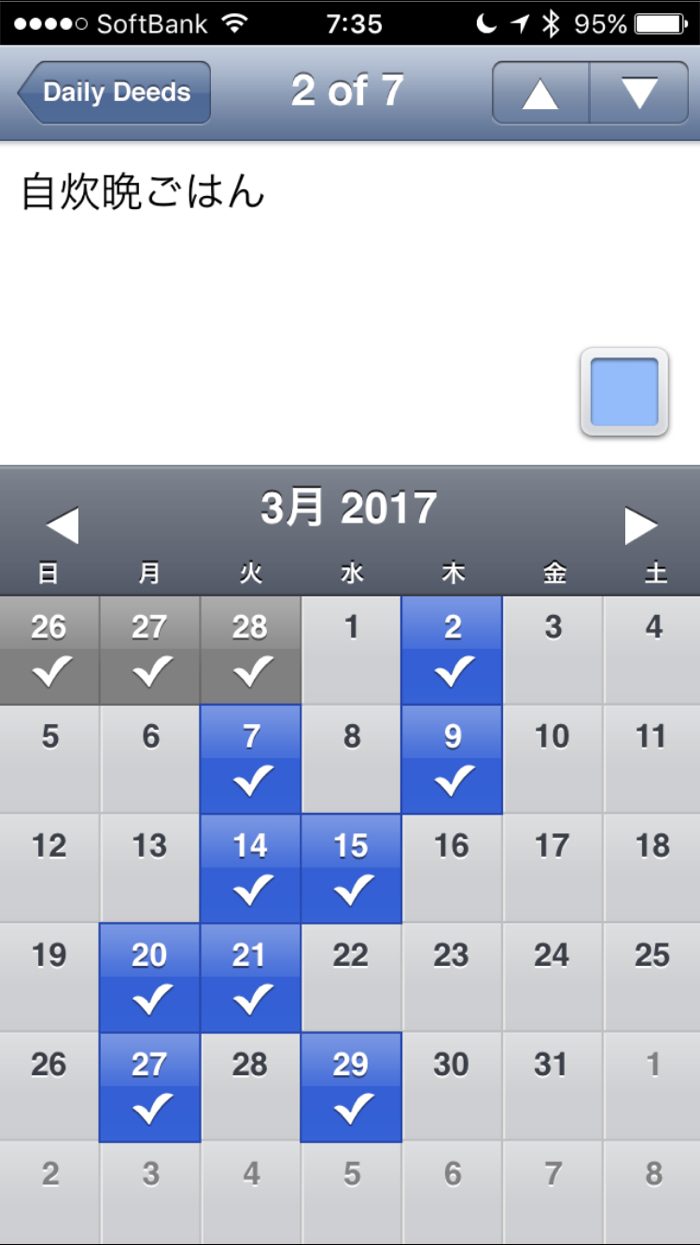700x1245 pixels.
Task: Mark March 16 as done
Action: 452,867
